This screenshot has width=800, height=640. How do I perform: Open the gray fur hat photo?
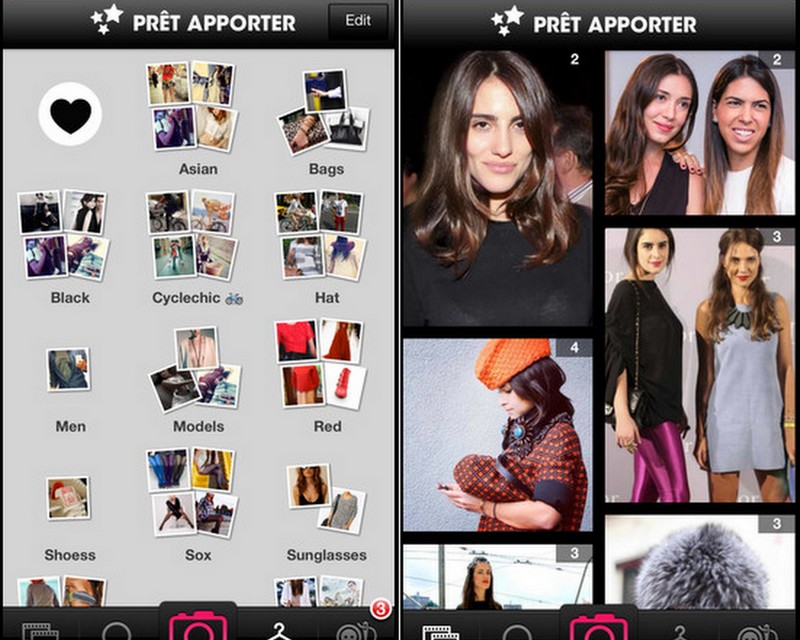coord(699,561)
